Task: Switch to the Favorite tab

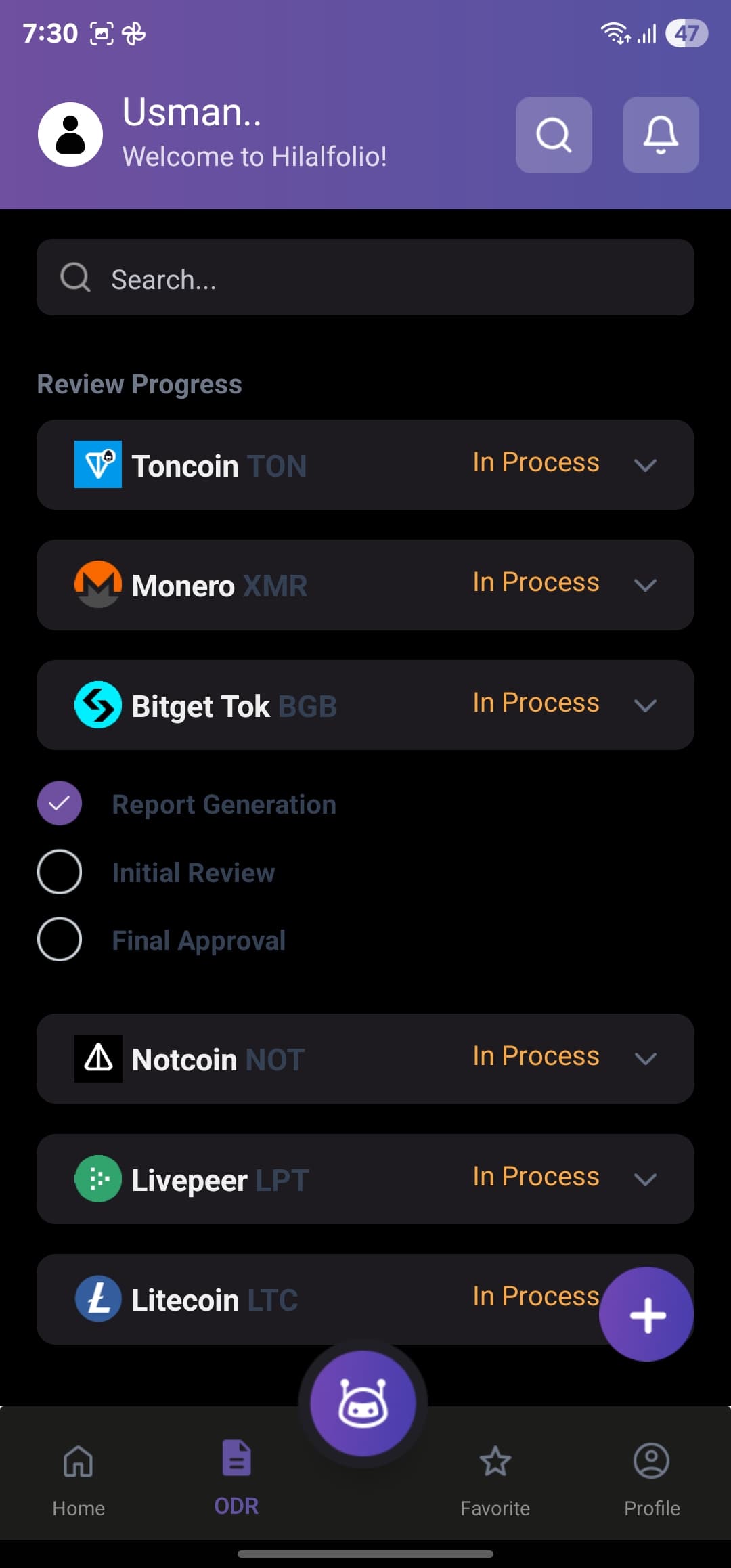Action: (x=495, y=1479)
